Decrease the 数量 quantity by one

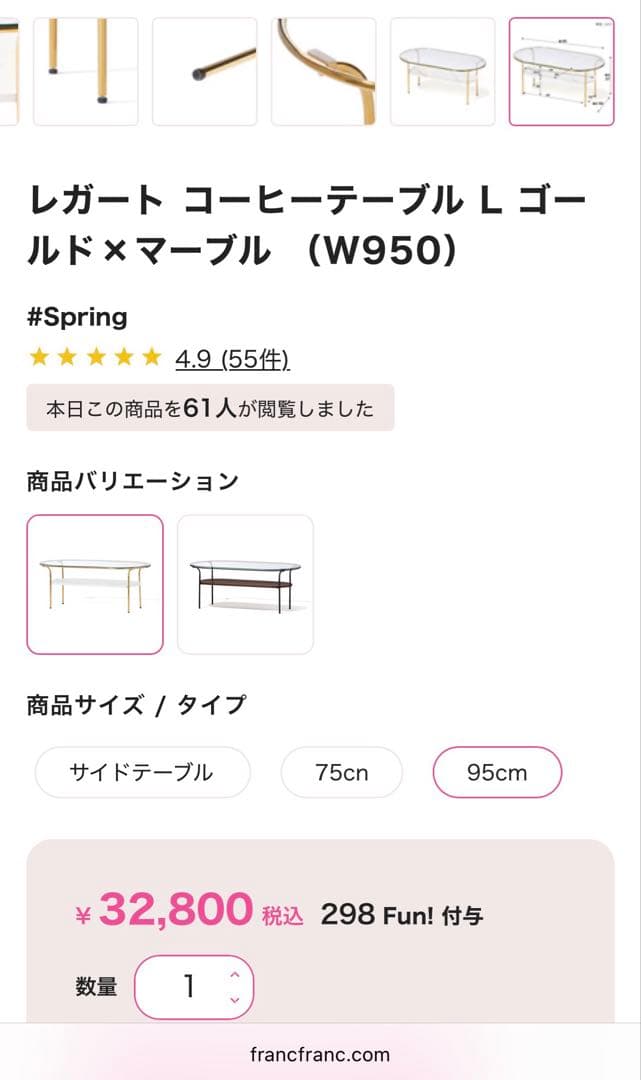235,999
